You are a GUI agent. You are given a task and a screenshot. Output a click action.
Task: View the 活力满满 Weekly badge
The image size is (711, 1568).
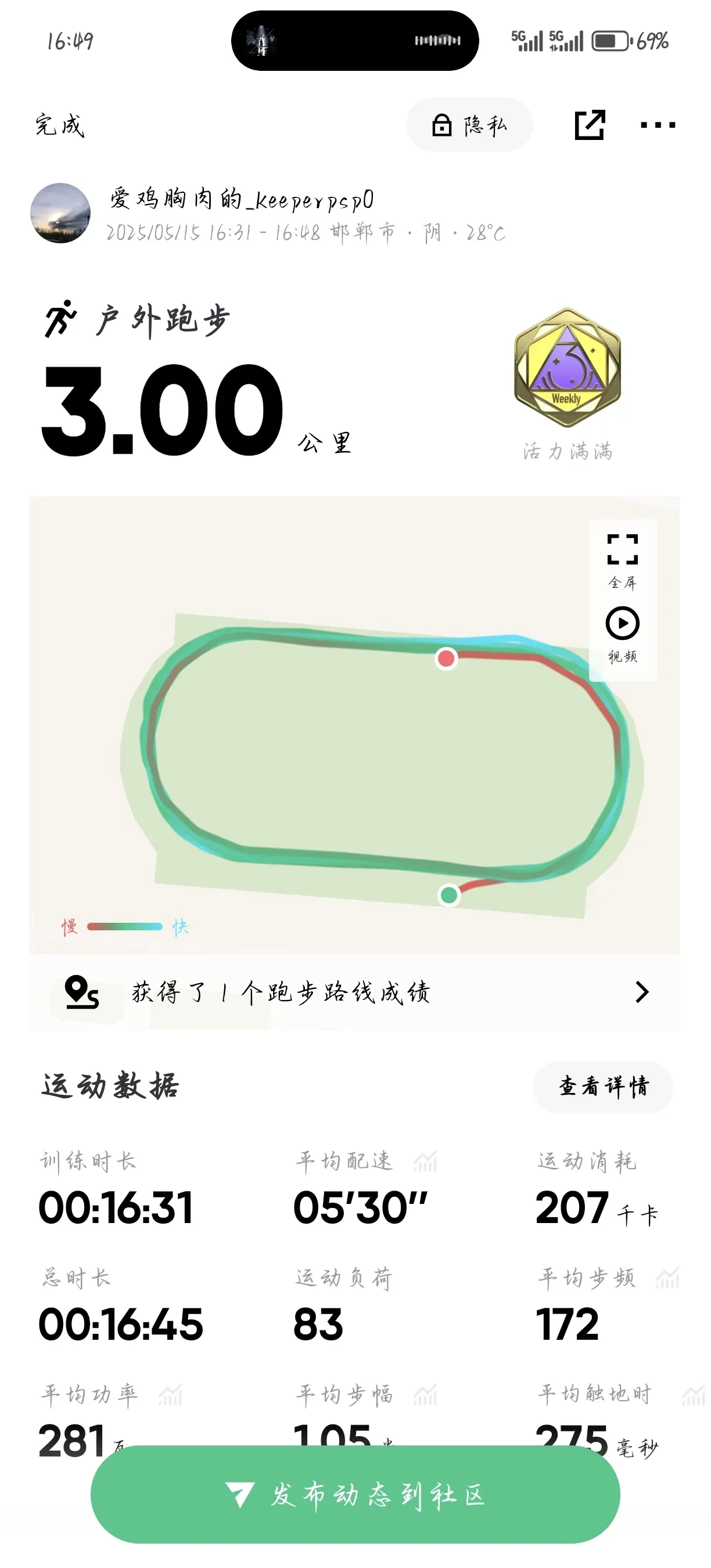coord(568,368)
